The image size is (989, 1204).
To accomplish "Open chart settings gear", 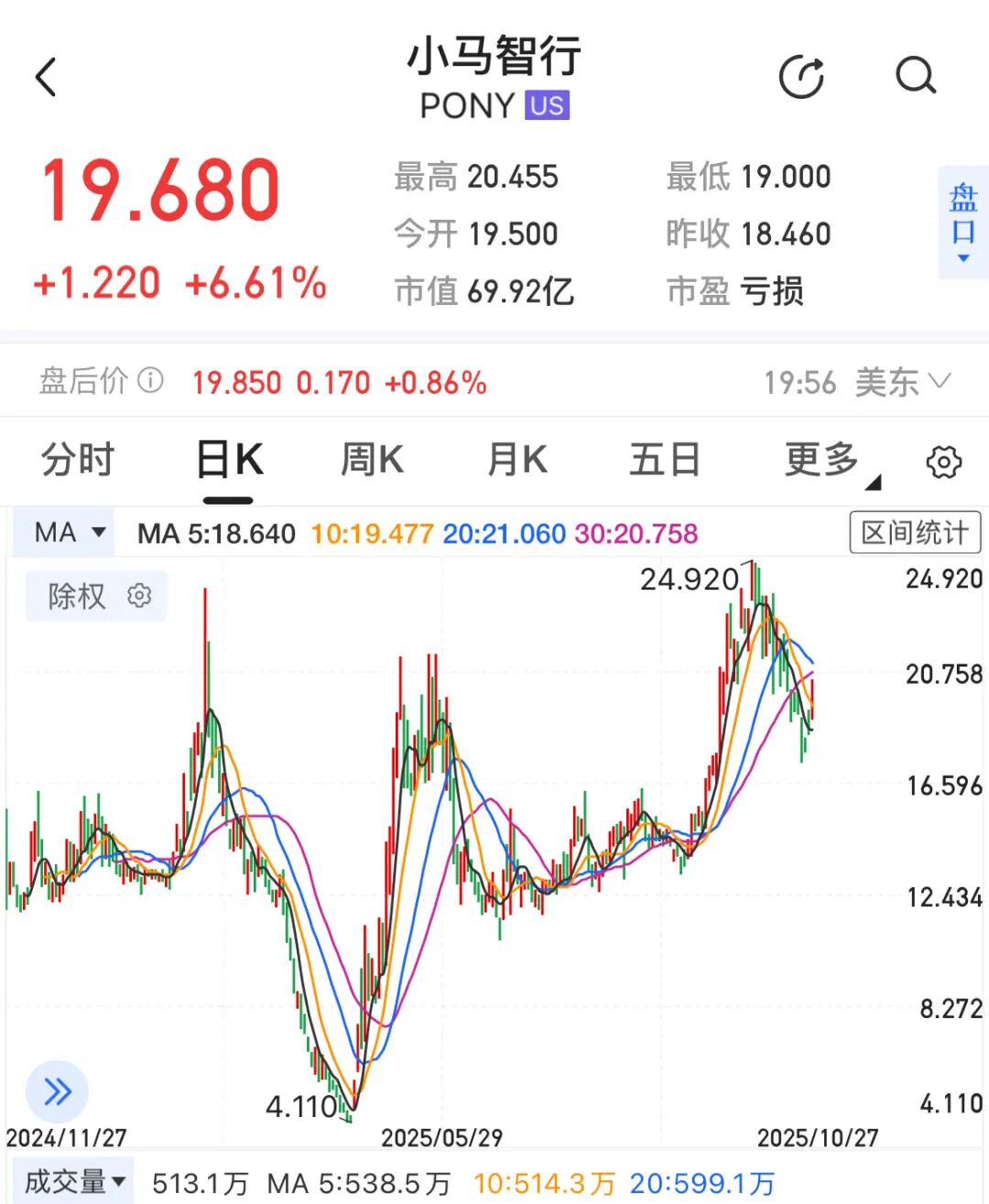I will tap(943, 462).
